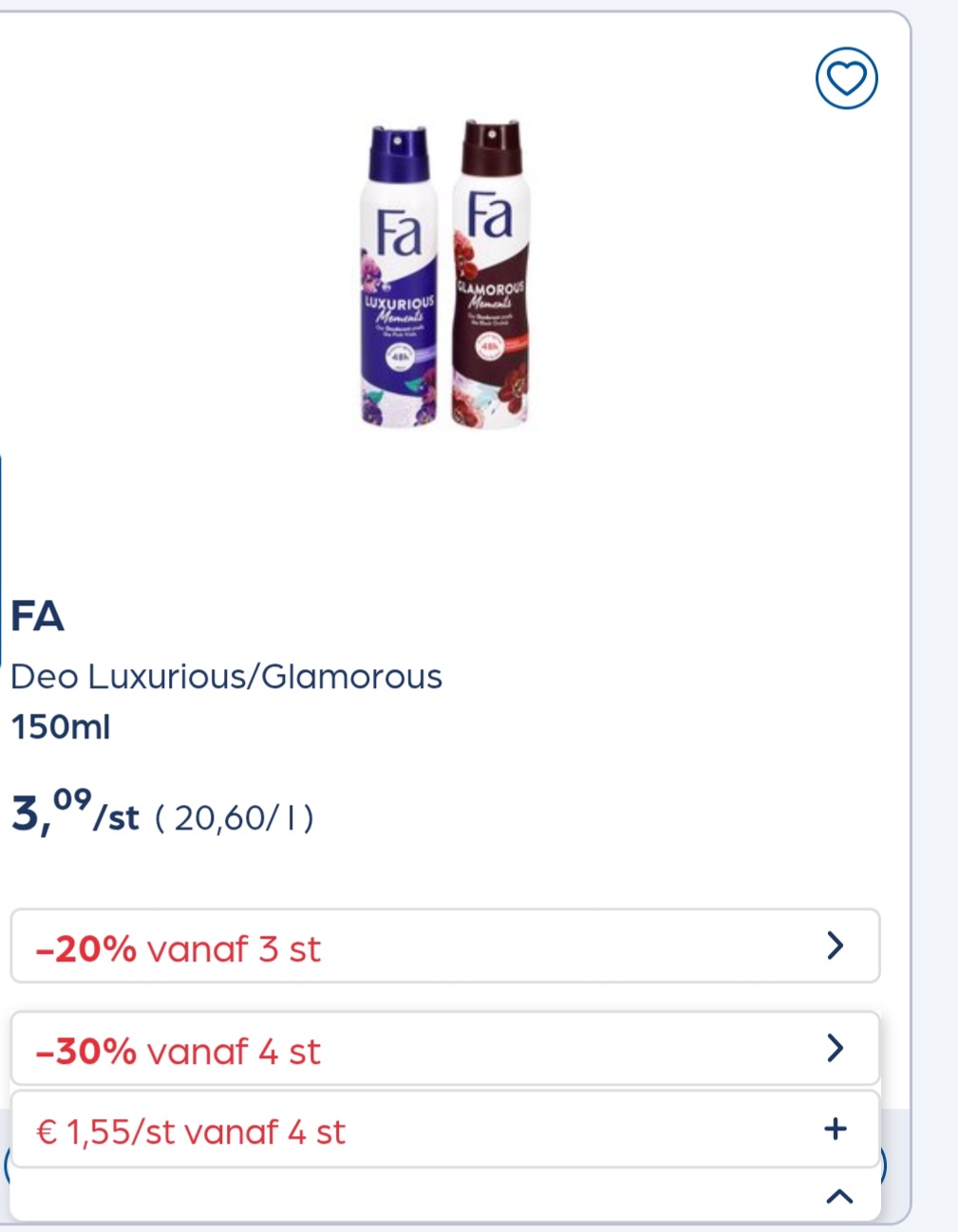
Task: Add Fa deodorant to favorites via heart icon
Action: coord(846,78)
